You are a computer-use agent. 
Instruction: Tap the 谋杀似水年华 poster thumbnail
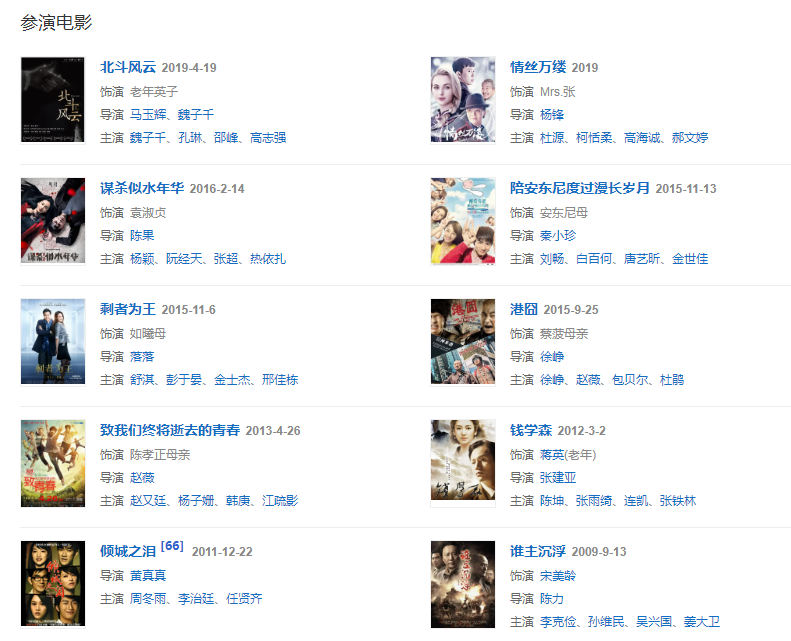[x=53, y=221]
